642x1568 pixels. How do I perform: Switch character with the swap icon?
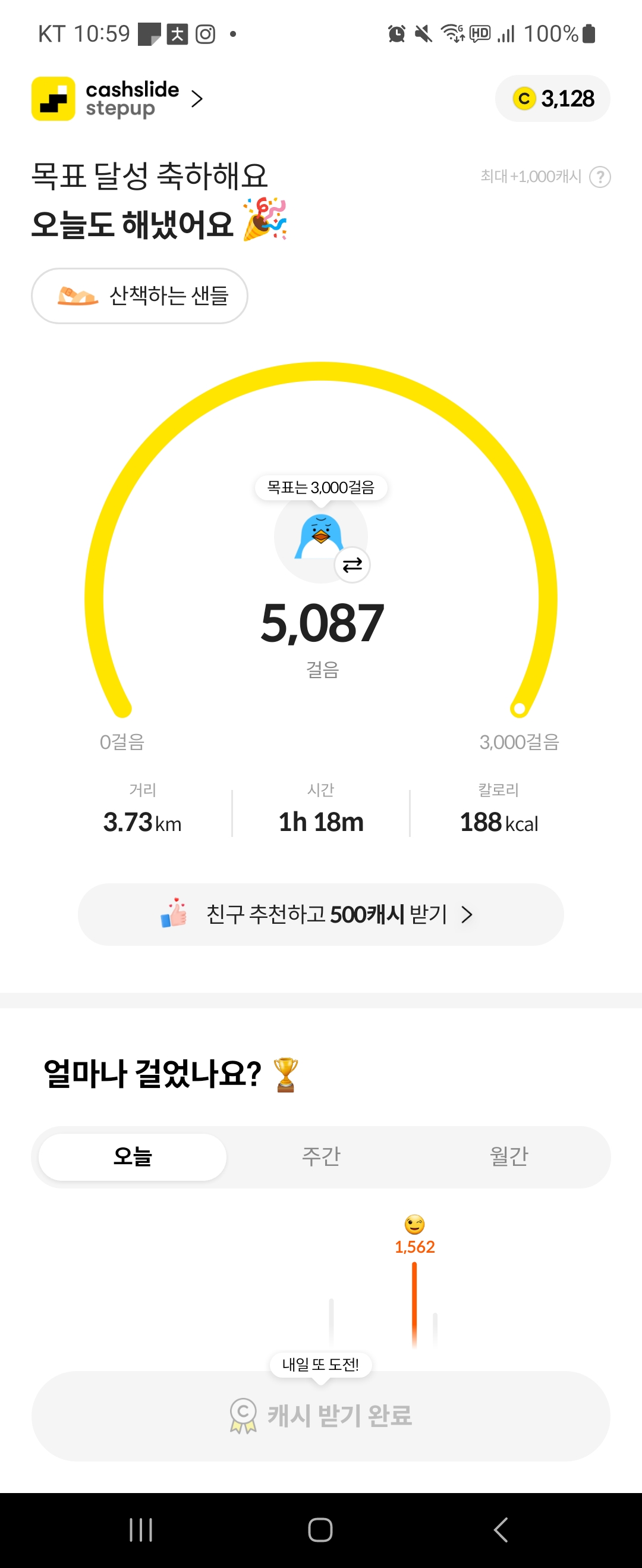[353, 565]
